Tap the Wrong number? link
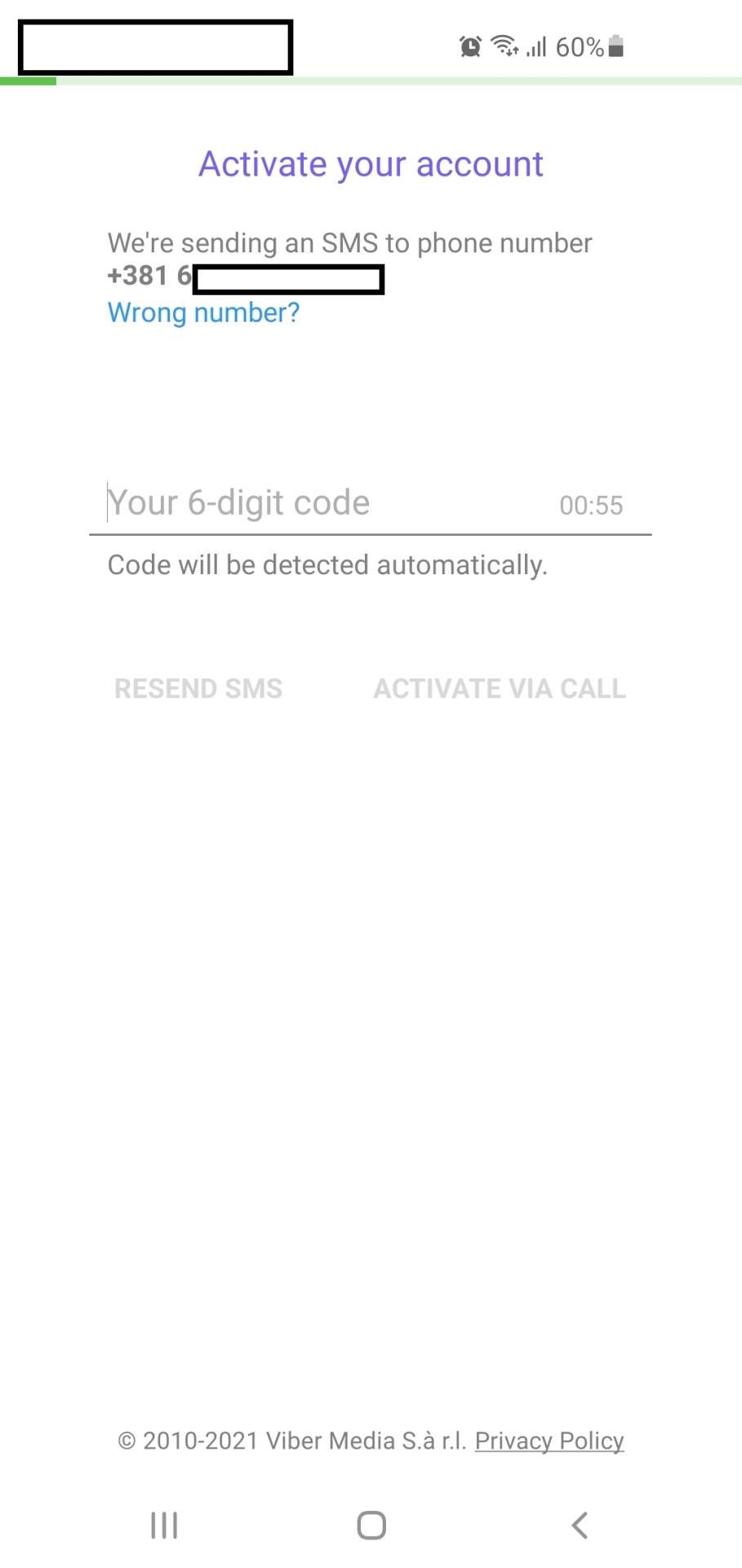The width and height of the screenshot is (742, 1568). [x=202, y=312]
